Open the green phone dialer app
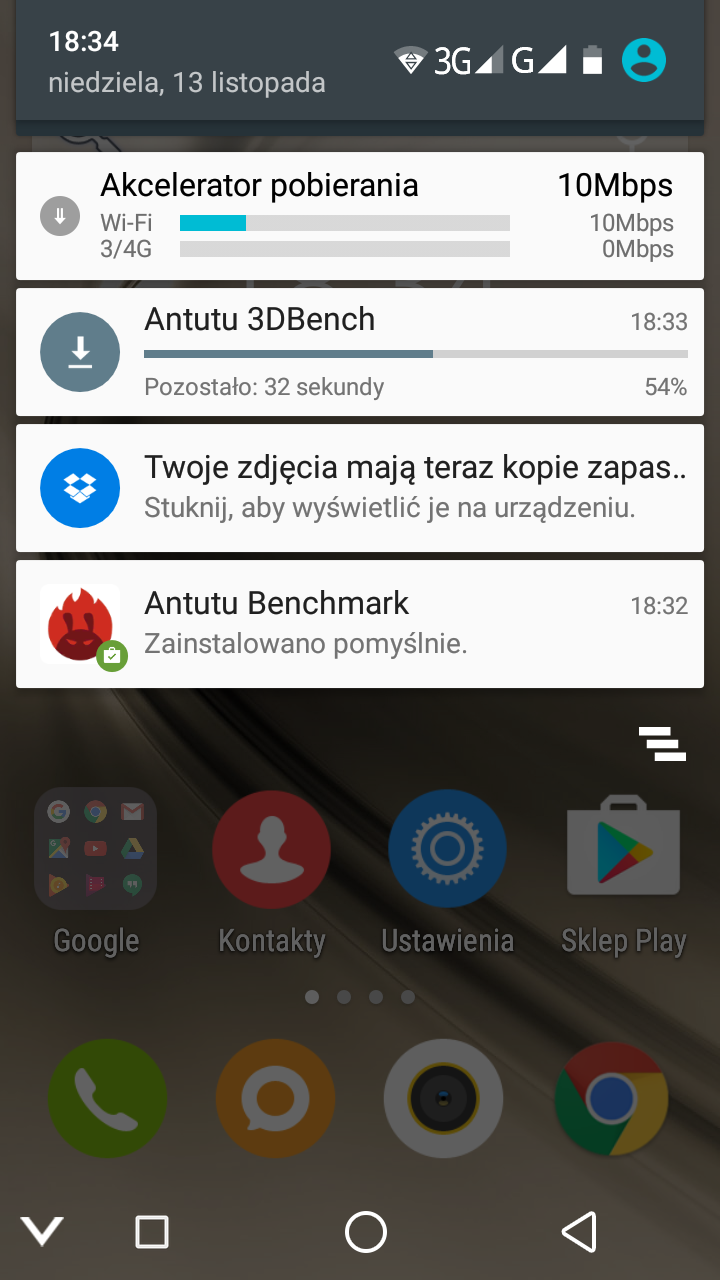Screen dimensions: 720x1280 [108, 1098]
